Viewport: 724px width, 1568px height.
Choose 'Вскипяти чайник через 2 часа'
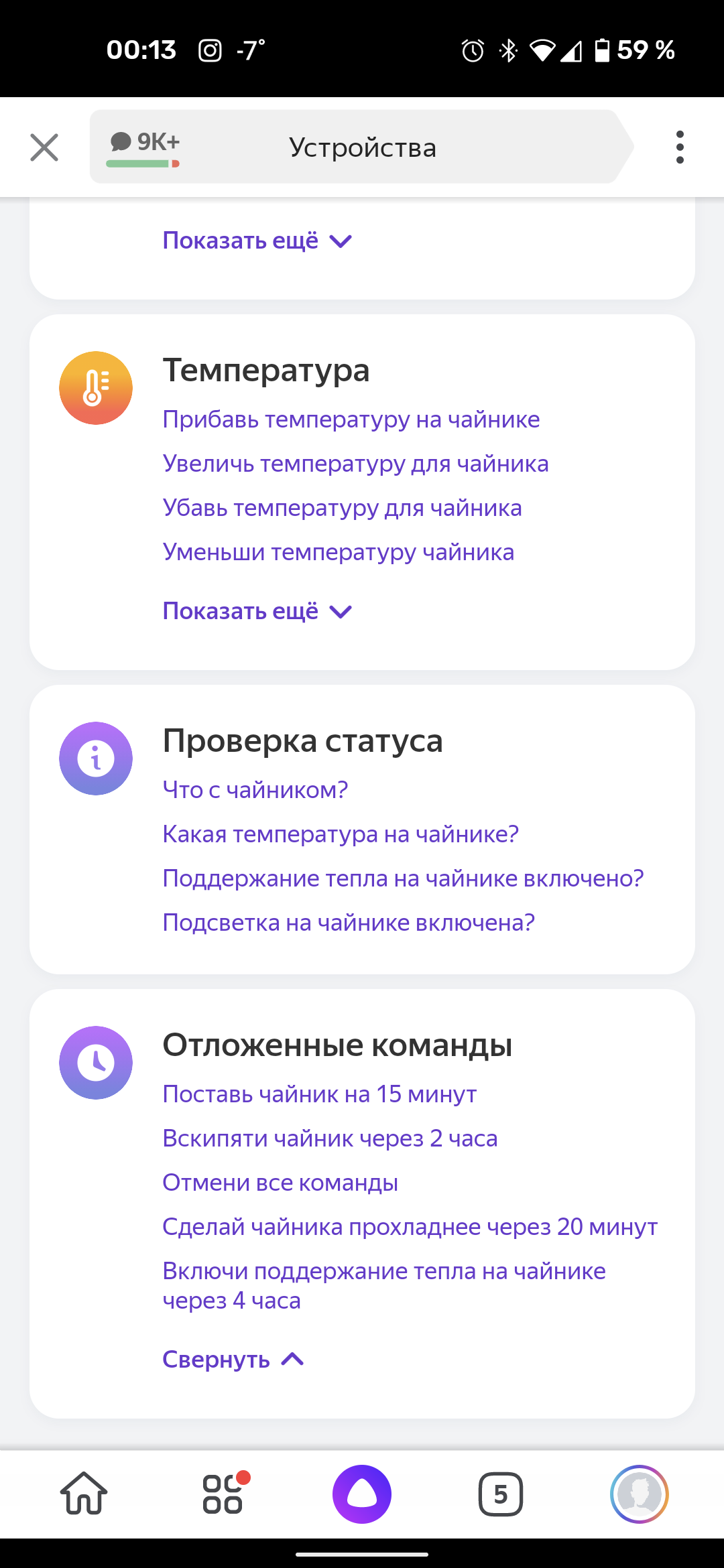click(330, 1138)
